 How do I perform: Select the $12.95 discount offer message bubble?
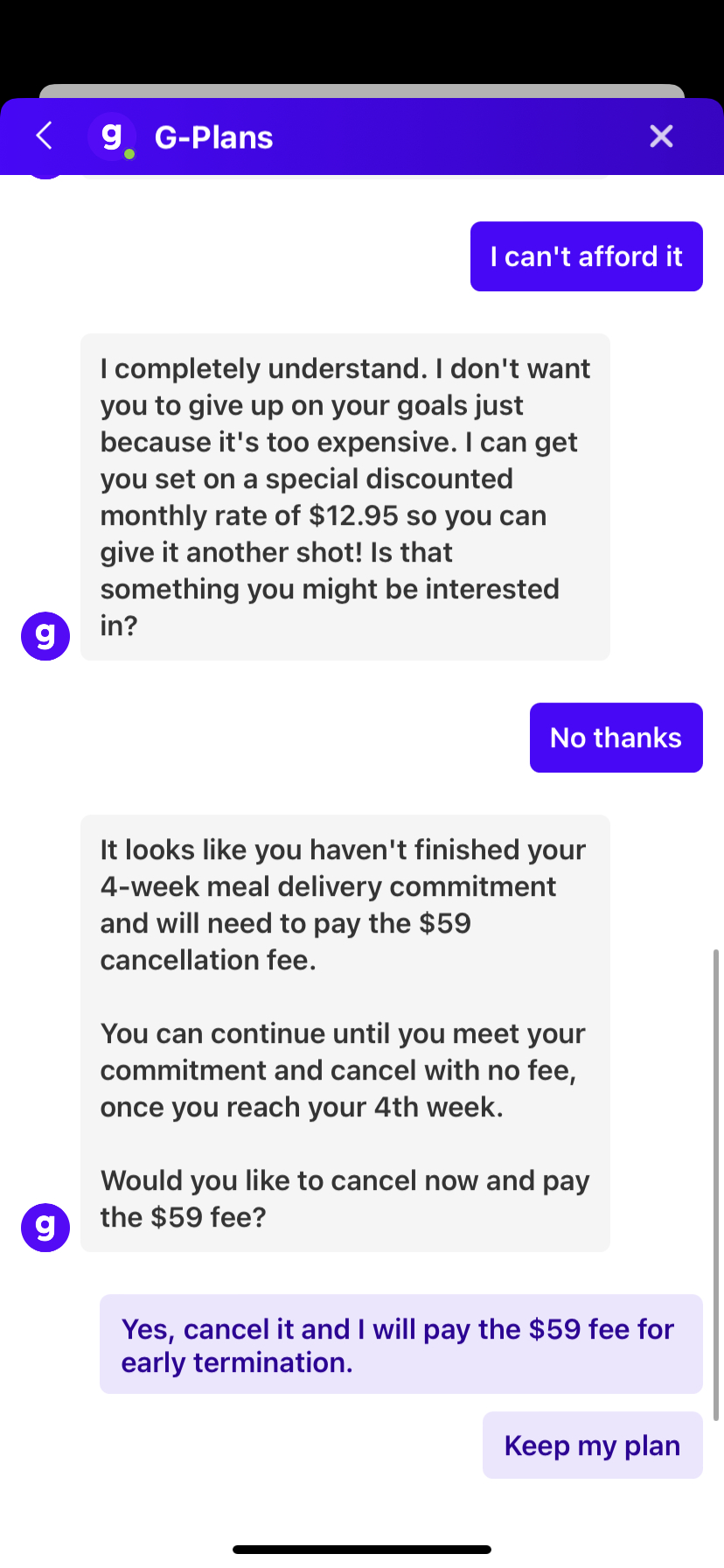(x=345, y=496)
